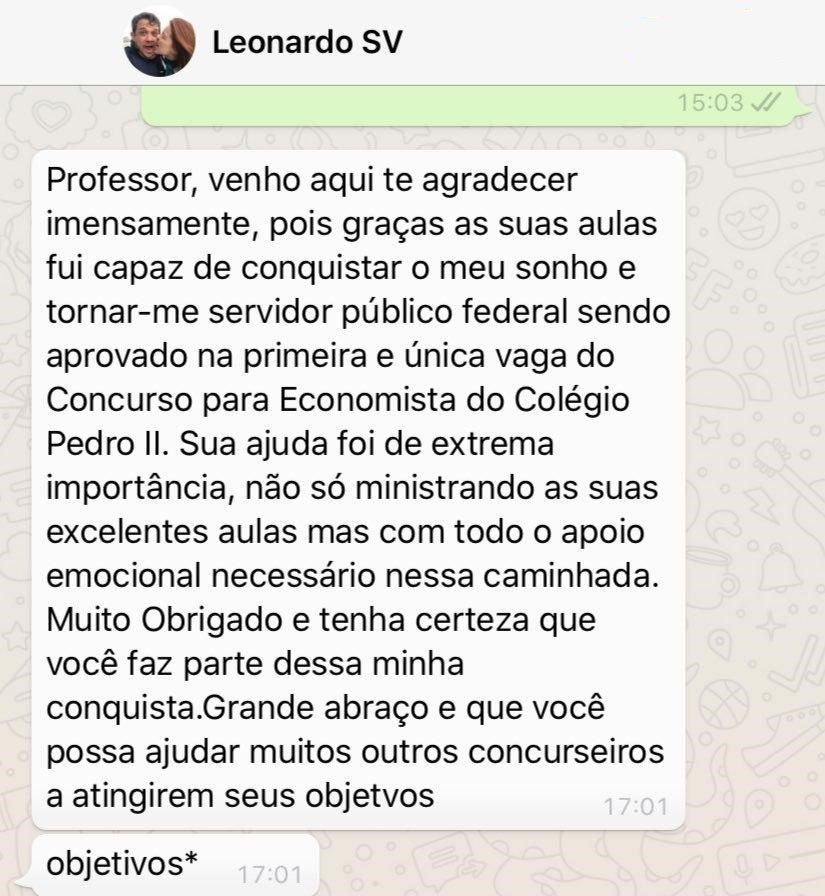Image resolution: width=825 pixels, height=896 pixels.
Task: Open Leonardo SV contact info
Action: pyautogui.click(x=307, y=43)
